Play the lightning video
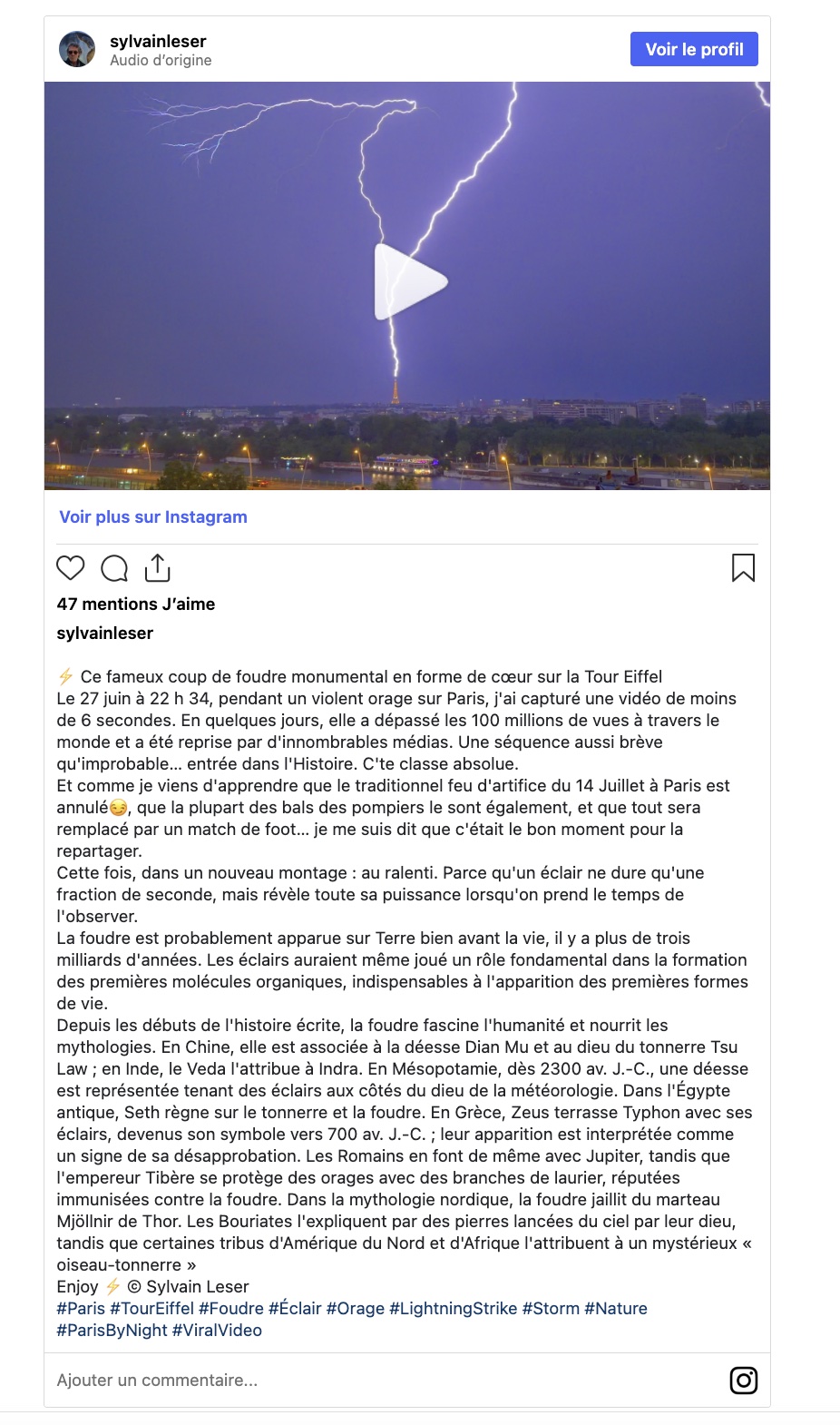Viewport: 840px width, 1425px height. (410, 282)
